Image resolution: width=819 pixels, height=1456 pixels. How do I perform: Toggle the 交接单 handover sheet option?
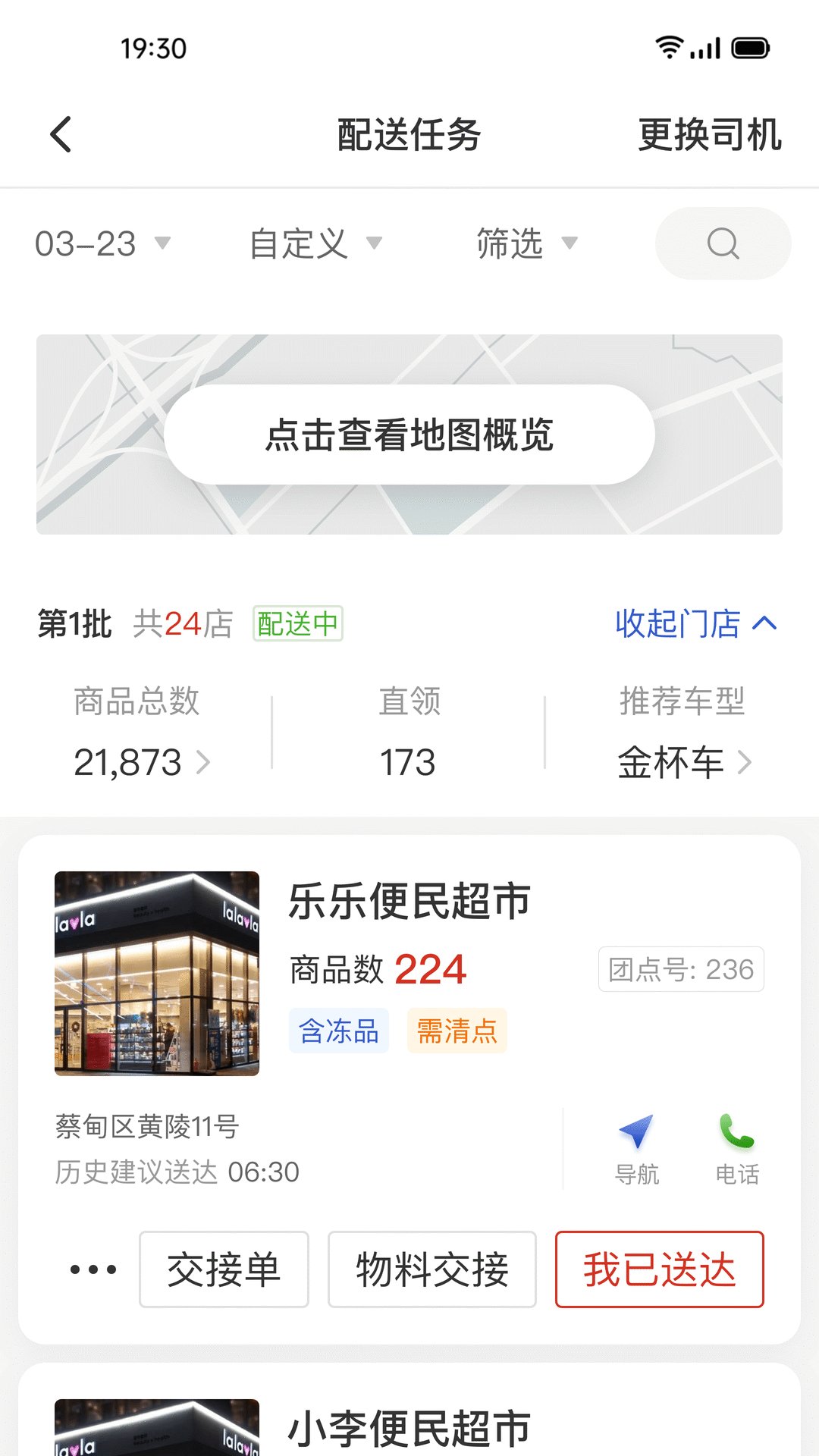point(224,1270)
